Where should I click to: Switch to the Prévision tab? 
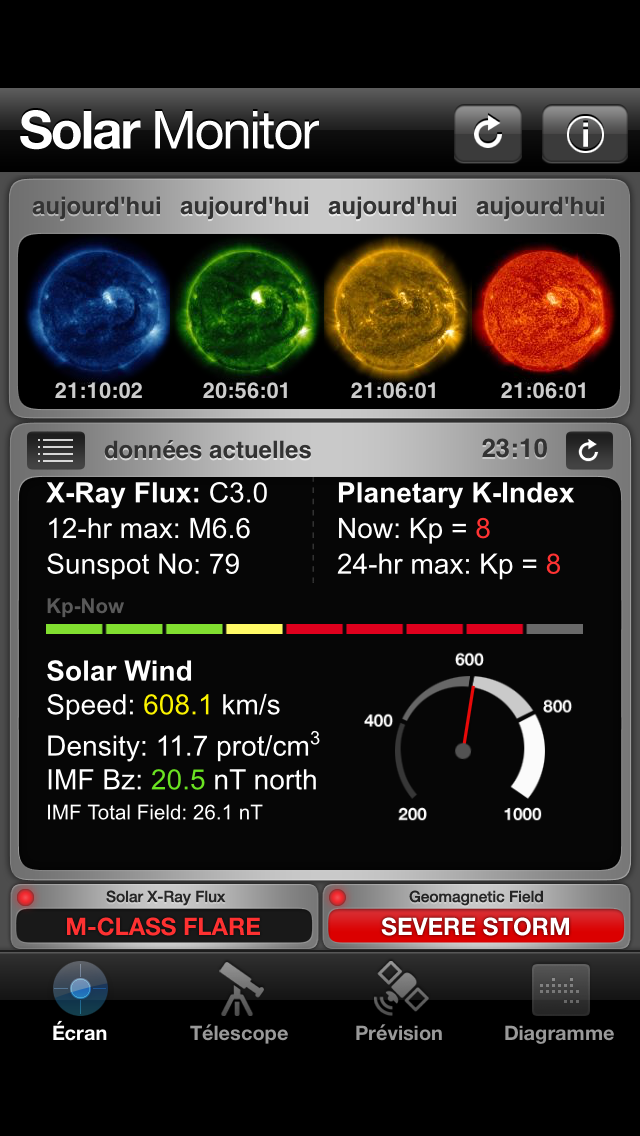pos(399,1002)
